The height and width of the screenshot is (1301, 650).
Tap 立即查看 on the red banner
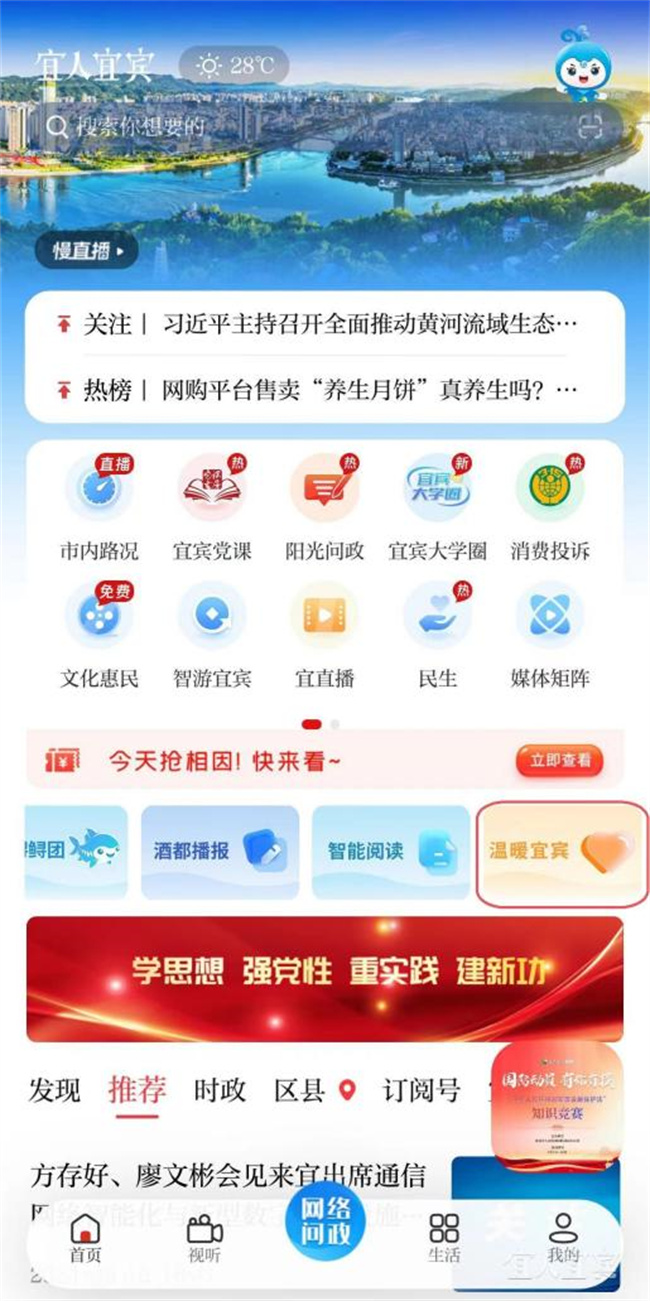coord(560,761)
